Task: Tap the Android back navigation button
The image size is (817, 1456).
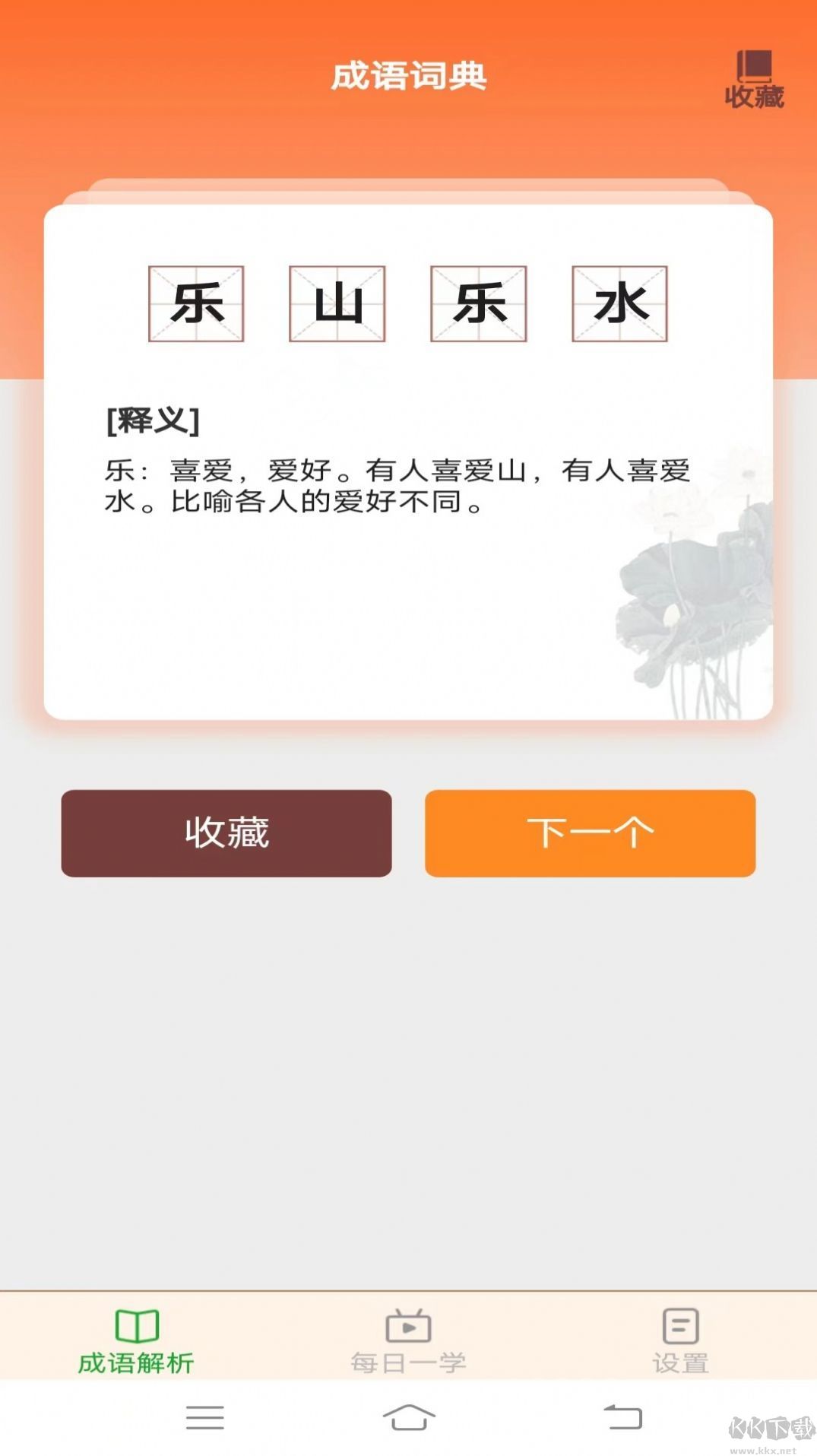Action: coord(622,1416)
